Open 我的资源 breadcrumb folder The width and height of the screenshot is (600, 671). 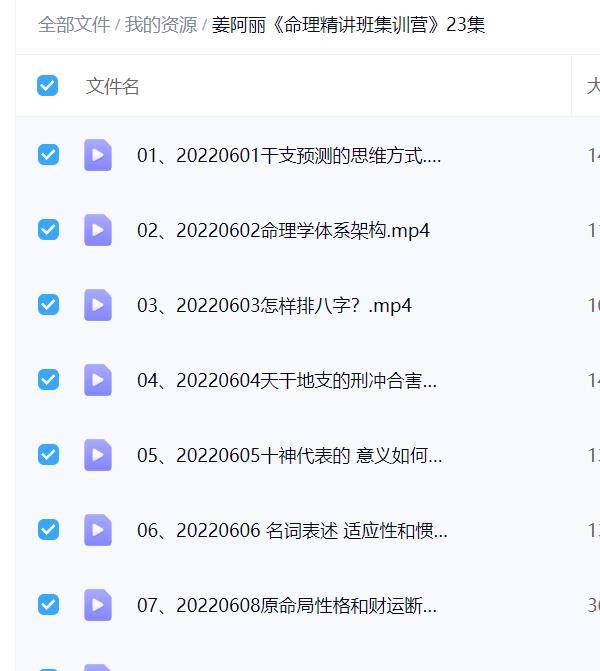[160, 25]
